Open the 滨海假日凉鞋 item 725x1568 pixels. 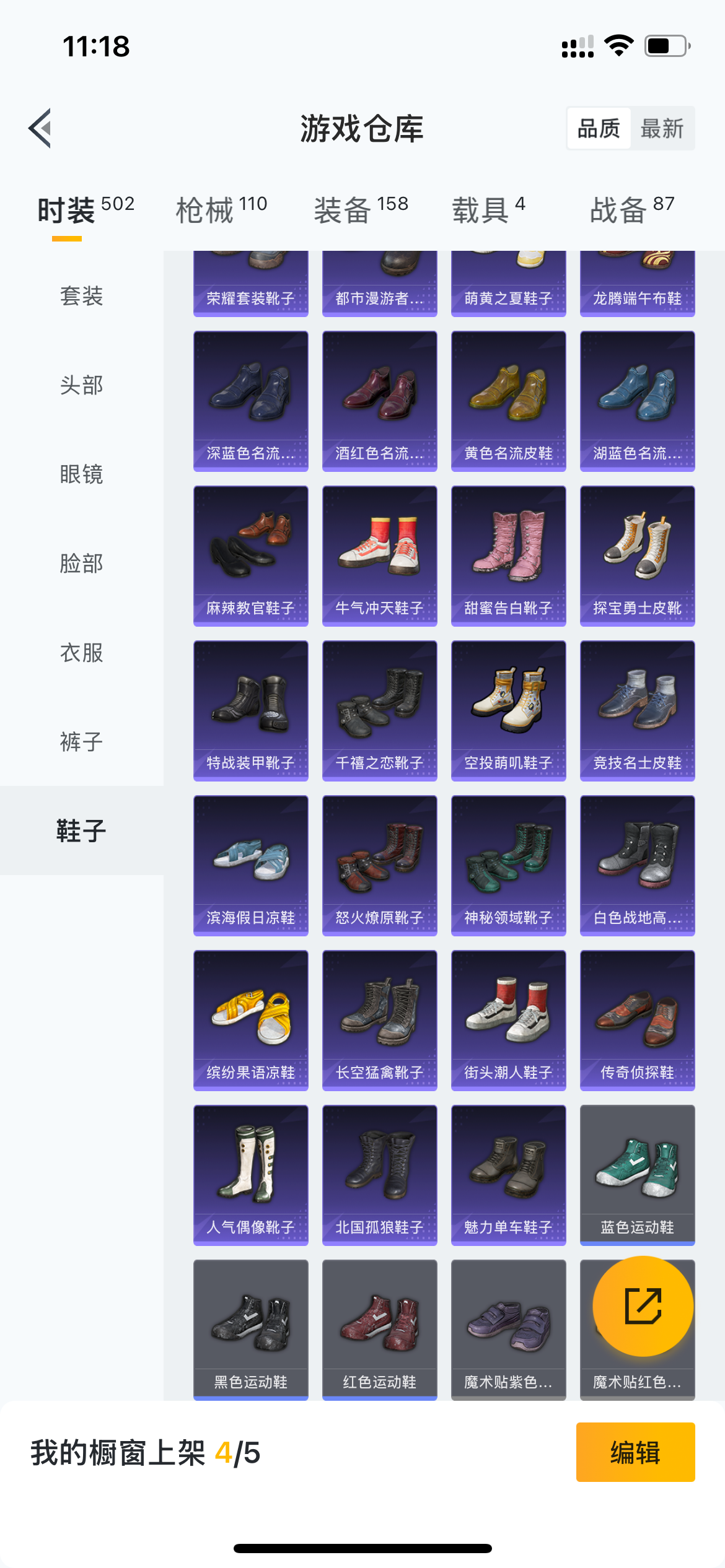251,866
